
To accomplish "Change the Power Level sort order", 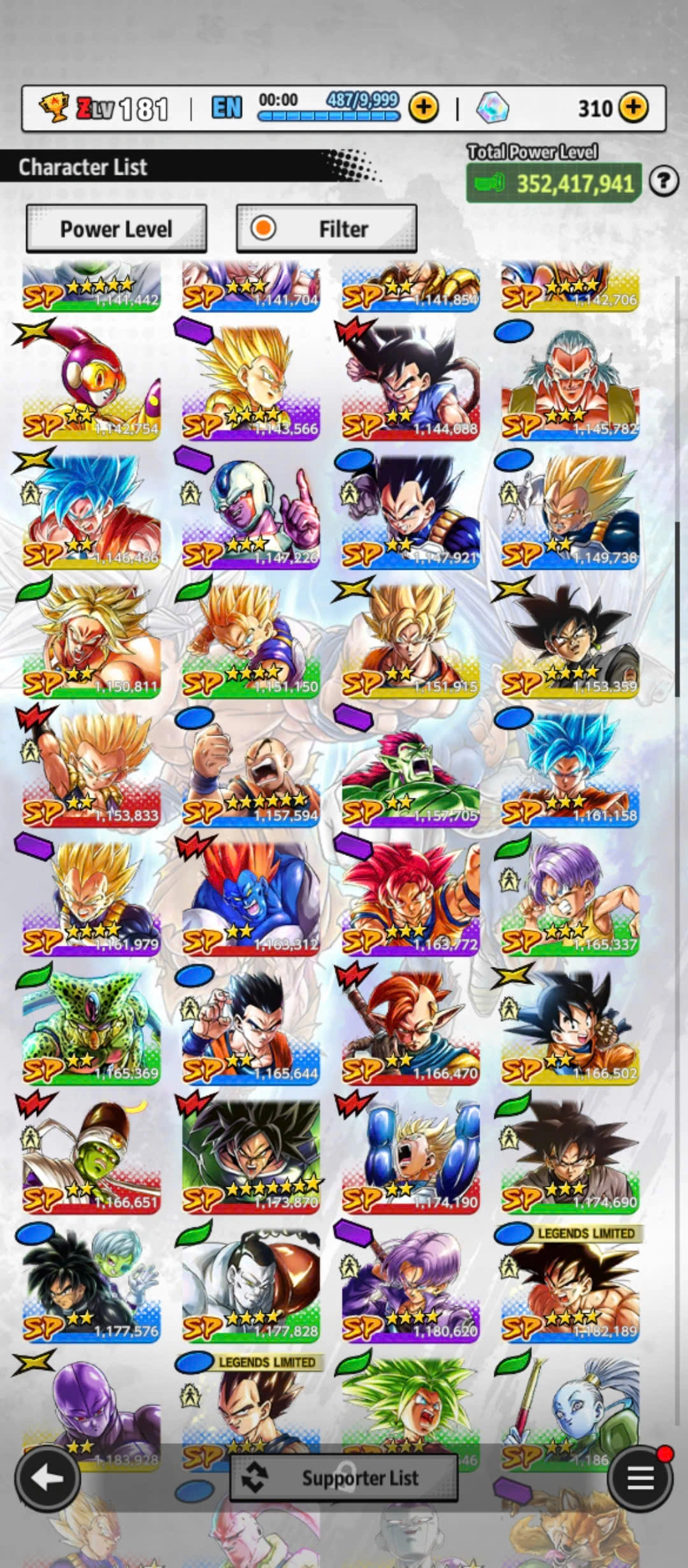I will coord(117,228).
